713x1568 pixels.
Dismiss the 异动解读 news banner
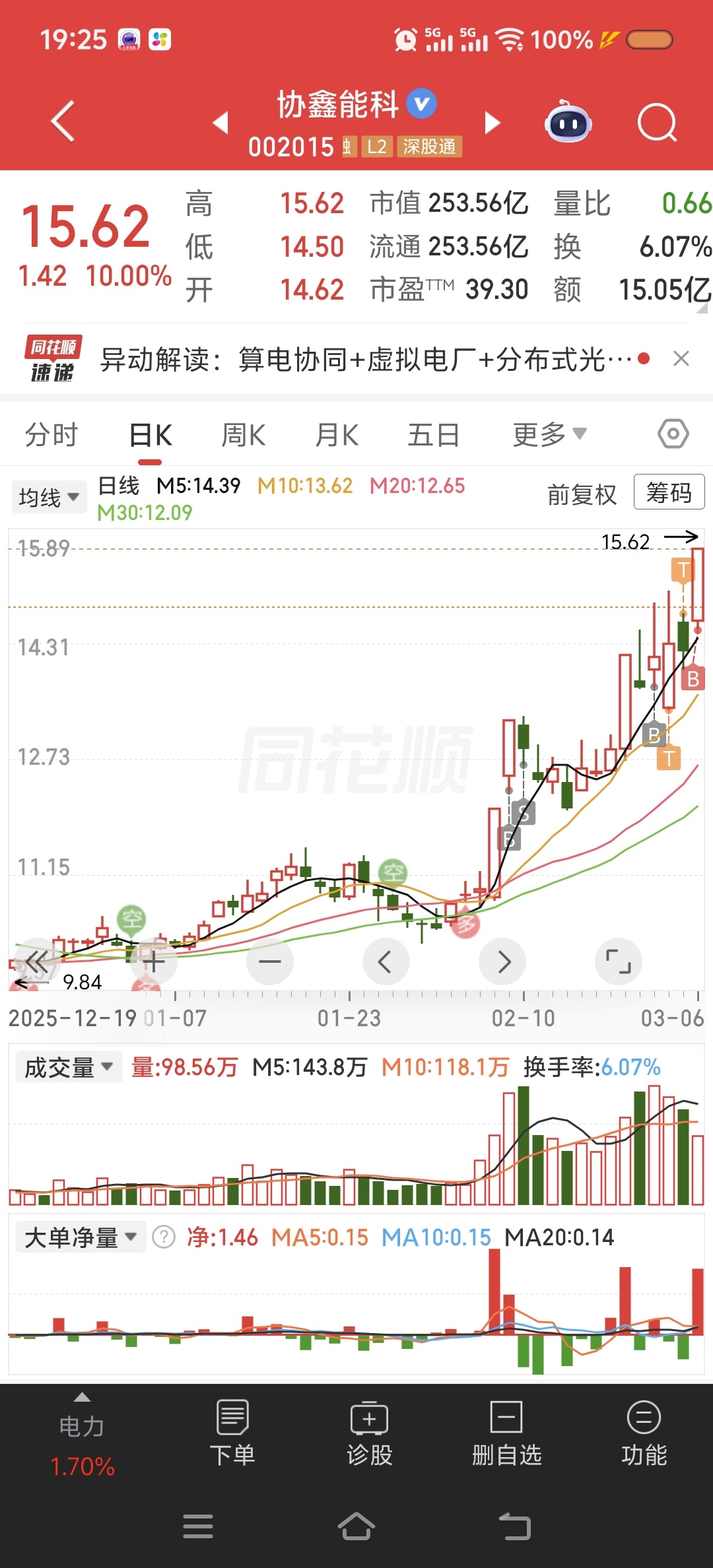point(681,359)
